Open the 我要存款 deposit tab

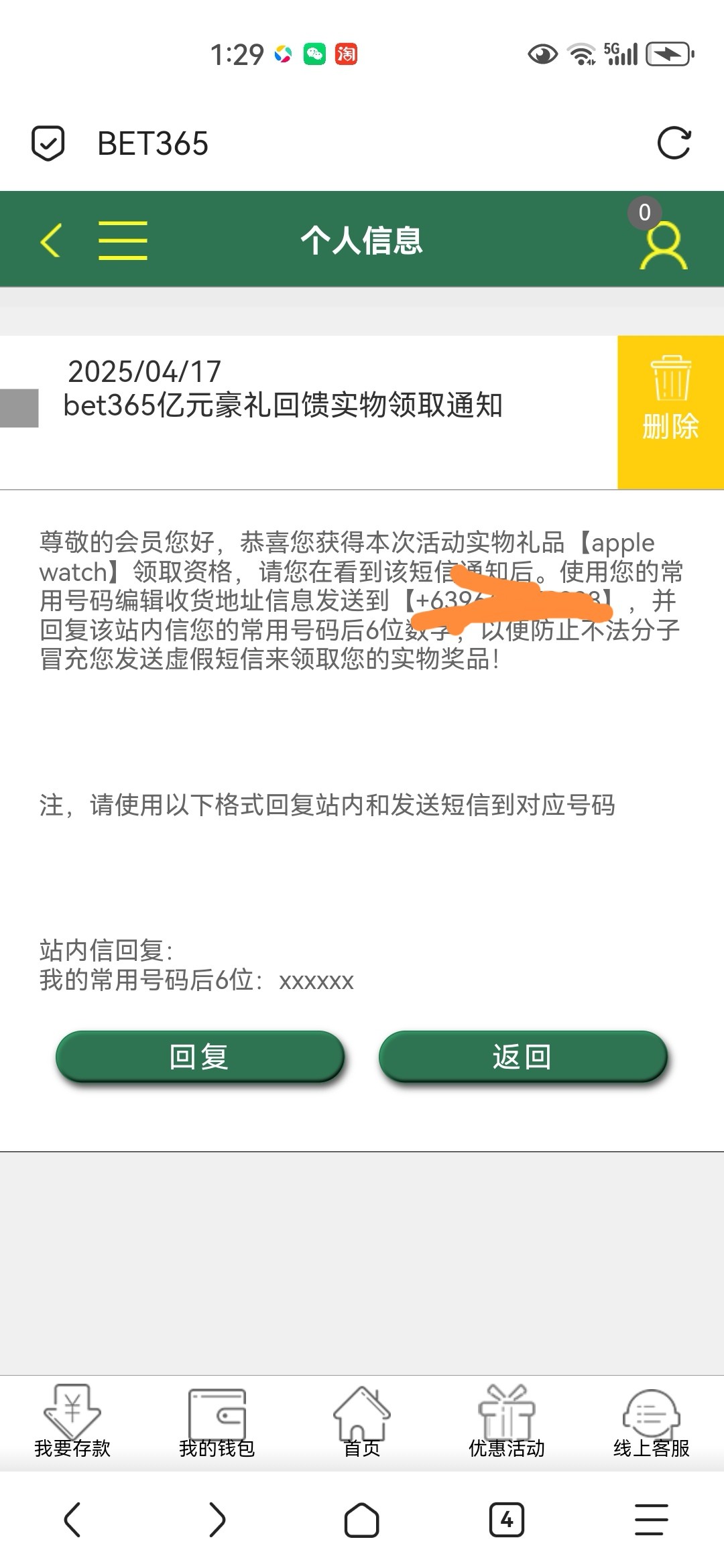72,1422
